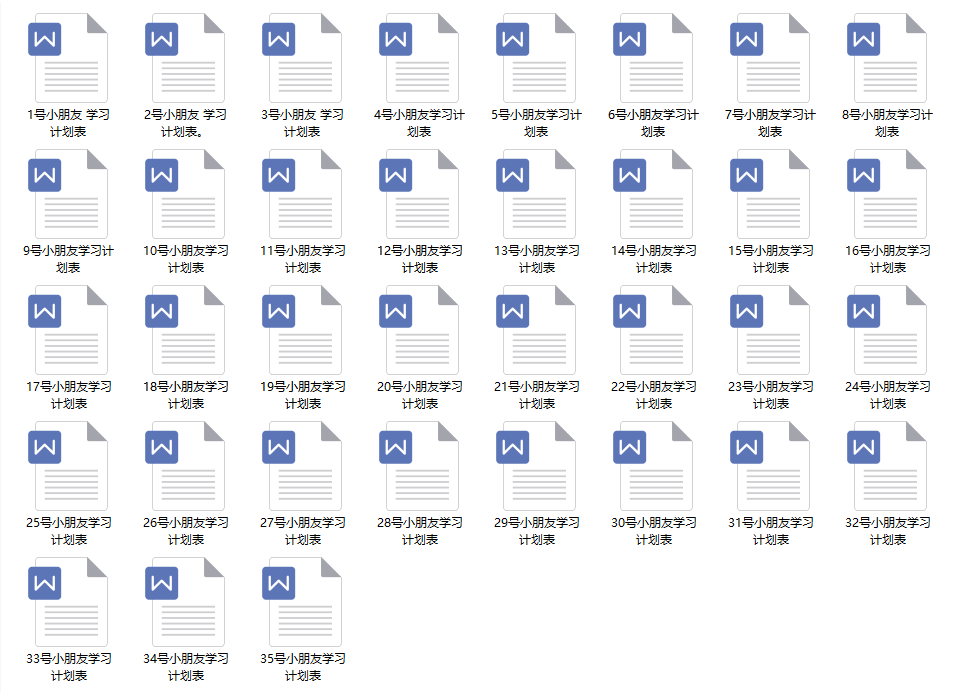Open the 16号小朋友学习计划表 file

(x=888, y=194)
